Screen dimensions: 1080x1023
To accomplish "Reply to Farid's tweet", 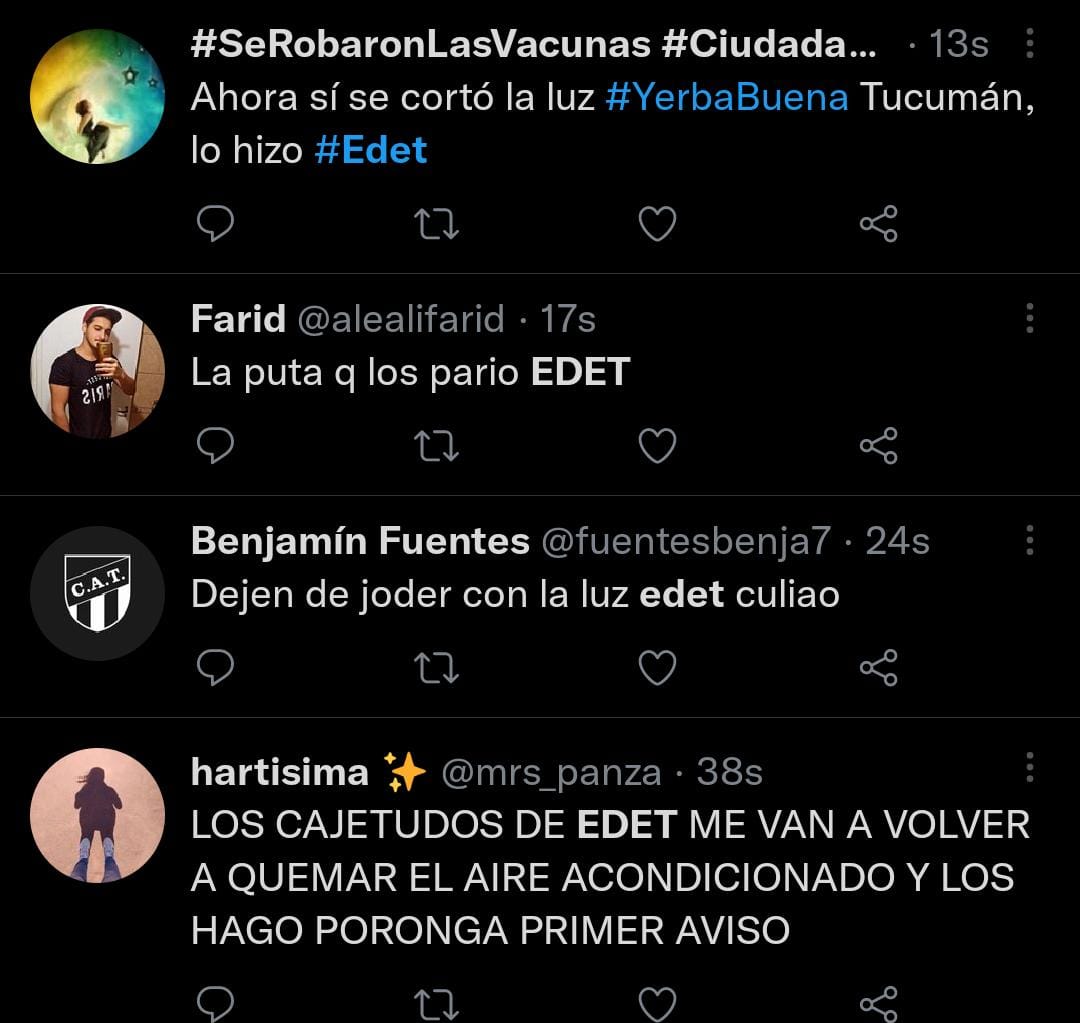I will (x=214, y=446).
